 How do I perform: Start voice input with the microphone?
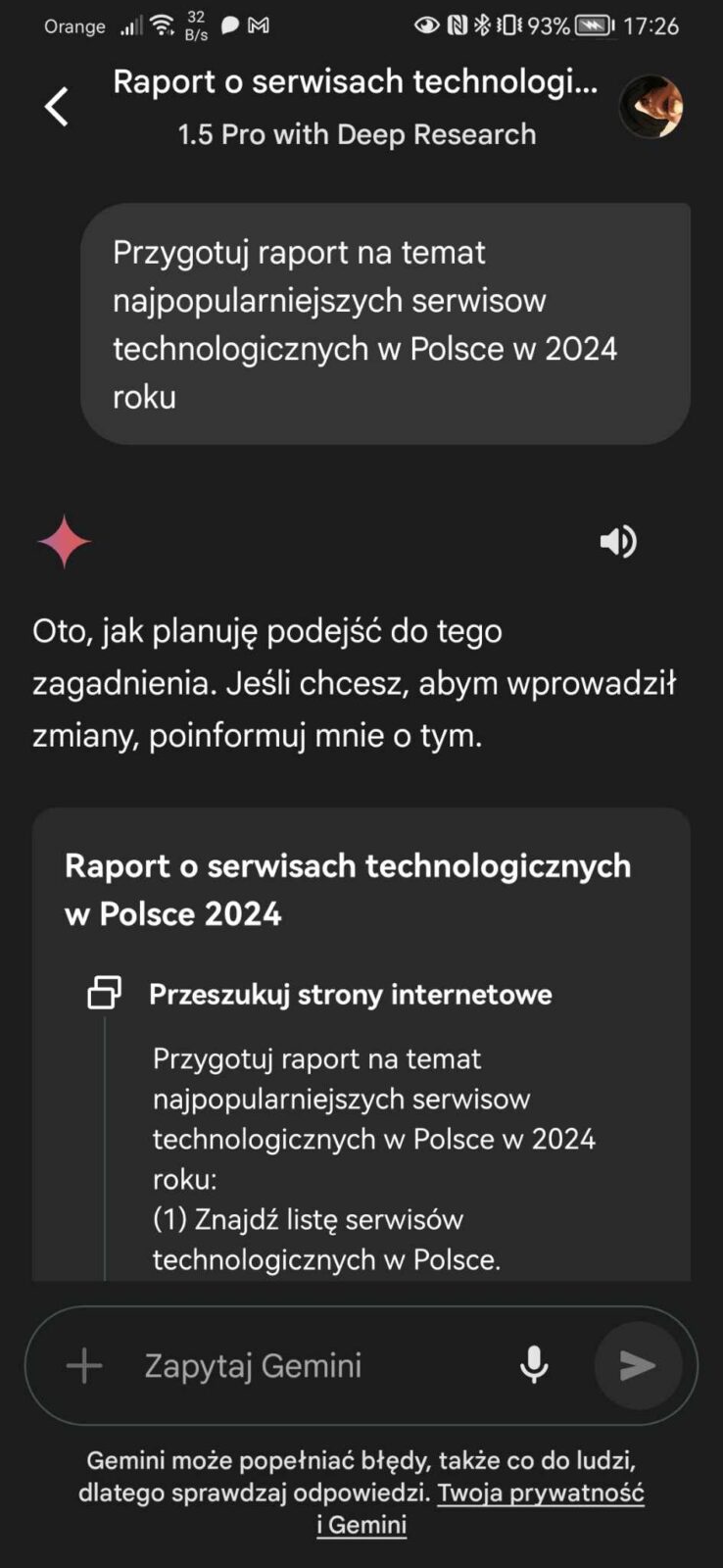534,1365
